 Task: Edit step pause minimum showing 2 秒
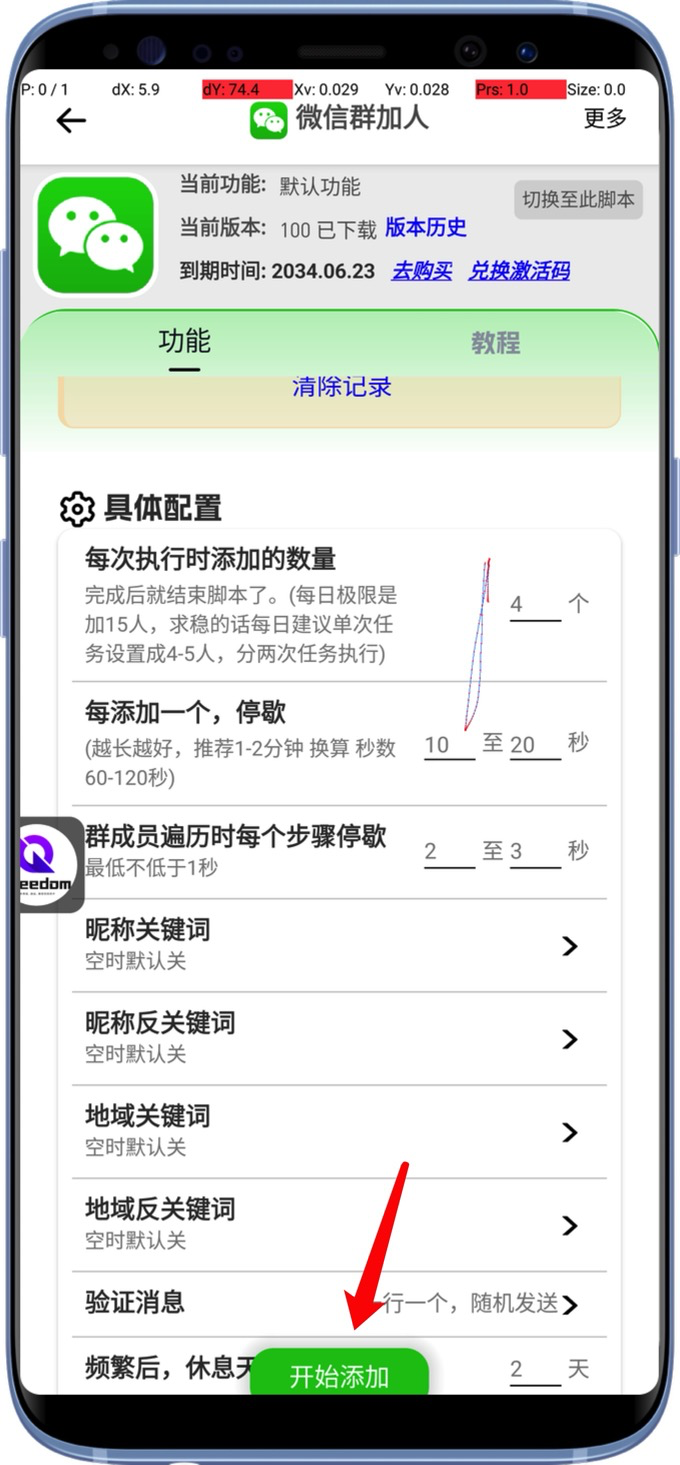[448, 852]
